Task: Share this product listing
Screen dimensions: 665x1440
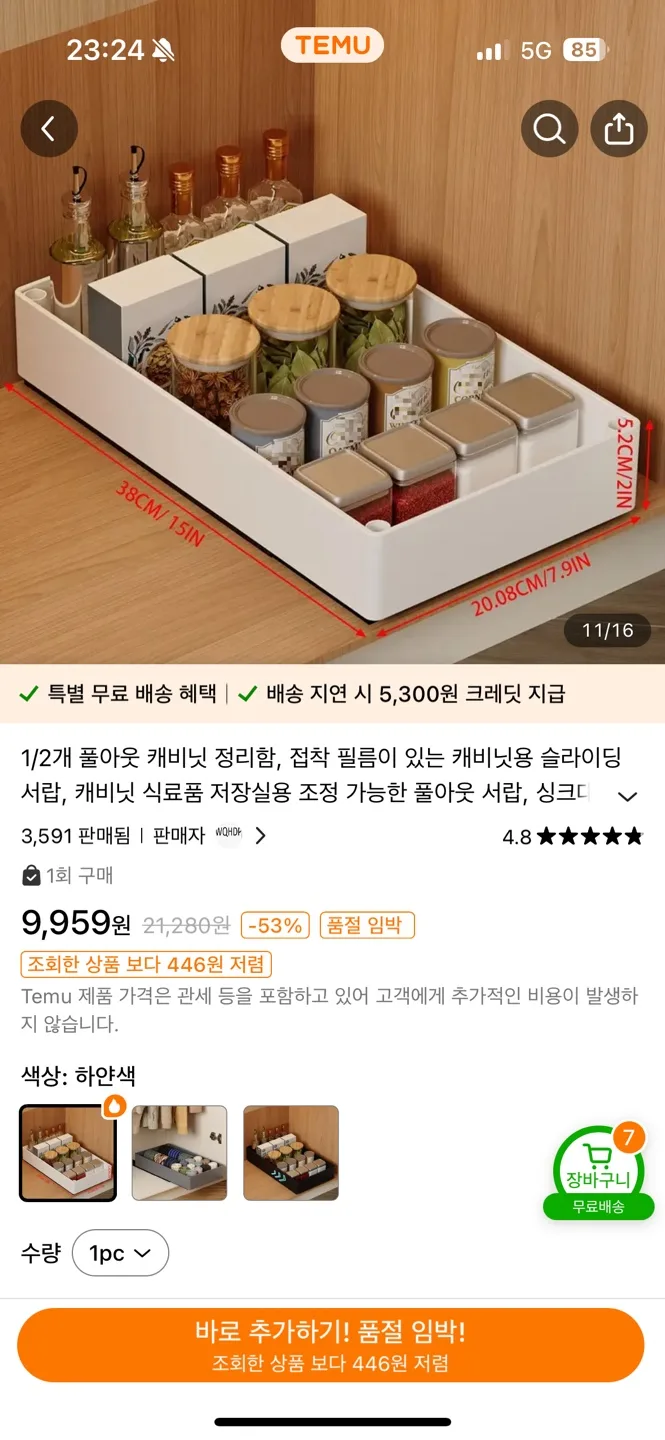Action: pyautogui.click(x=618, y=129)
